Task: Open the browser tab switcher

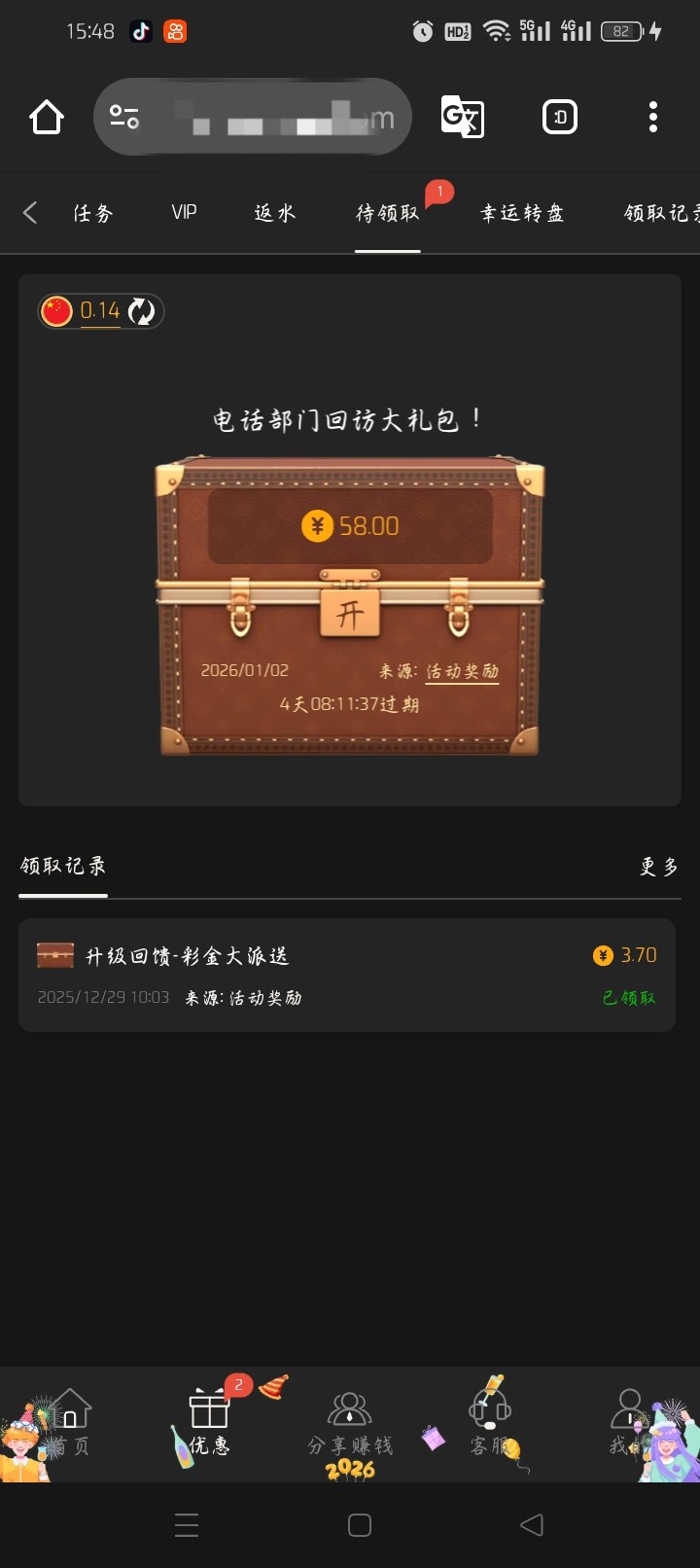Action: 559,118
